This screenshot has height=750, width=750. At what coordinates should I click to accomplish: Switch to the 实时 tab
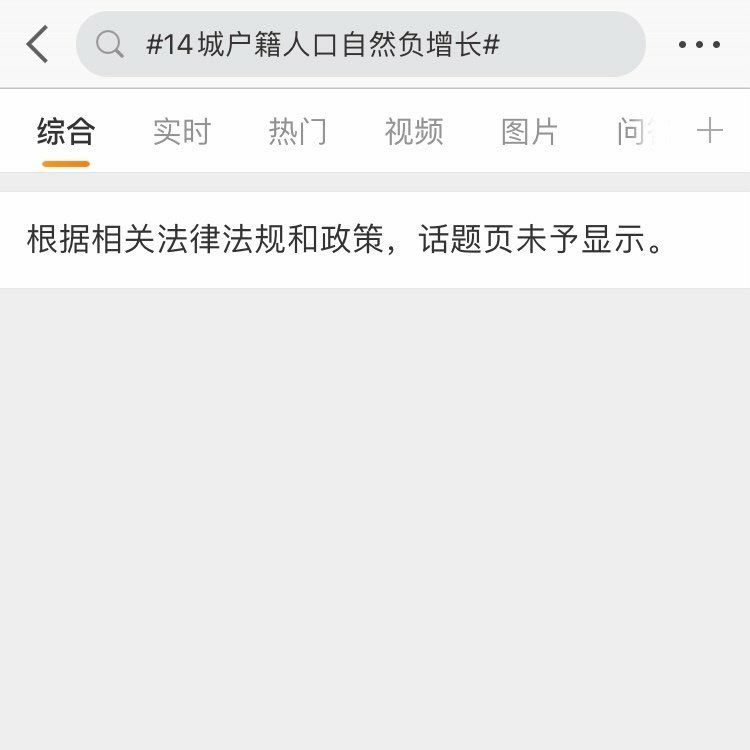point(182,132)
